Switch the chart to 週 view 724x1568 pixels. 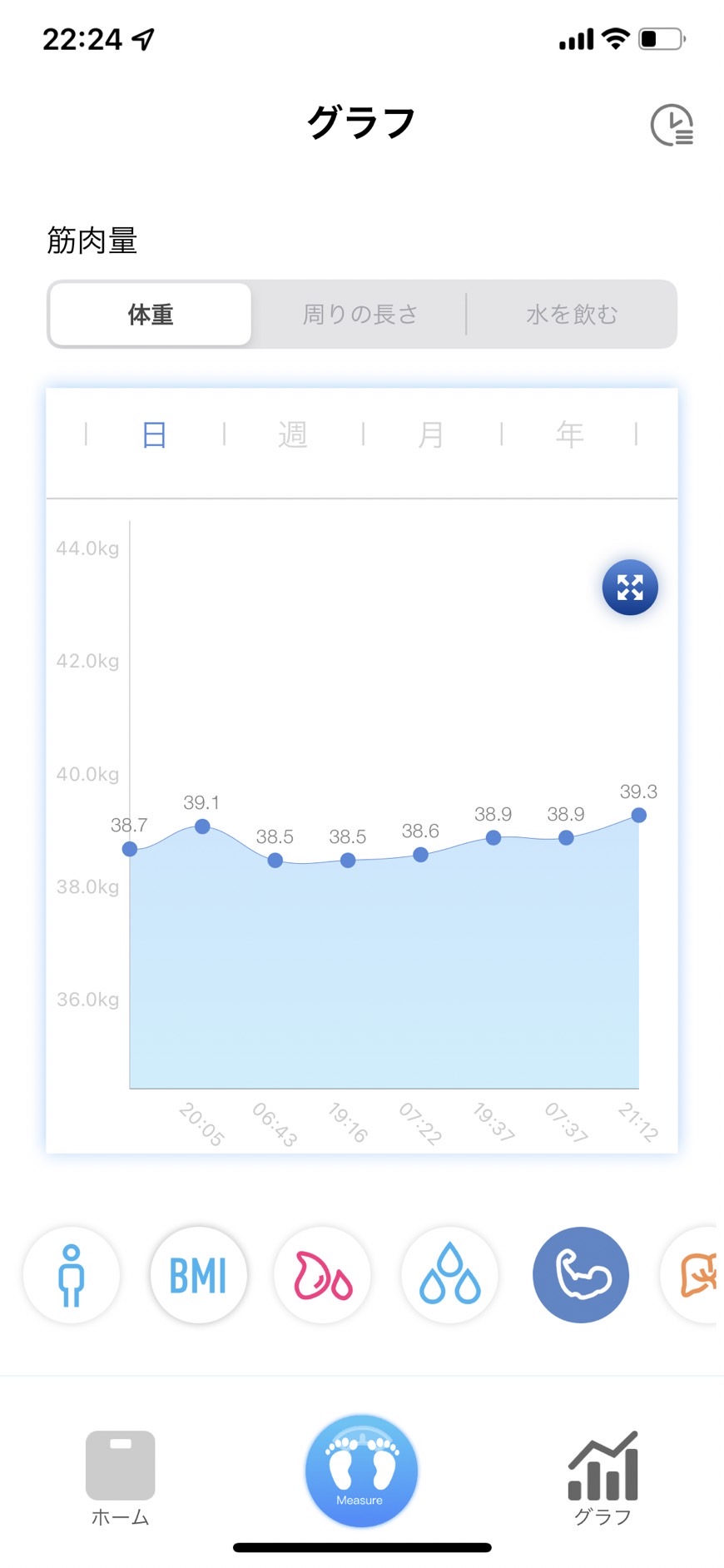(x=293, y=434)
